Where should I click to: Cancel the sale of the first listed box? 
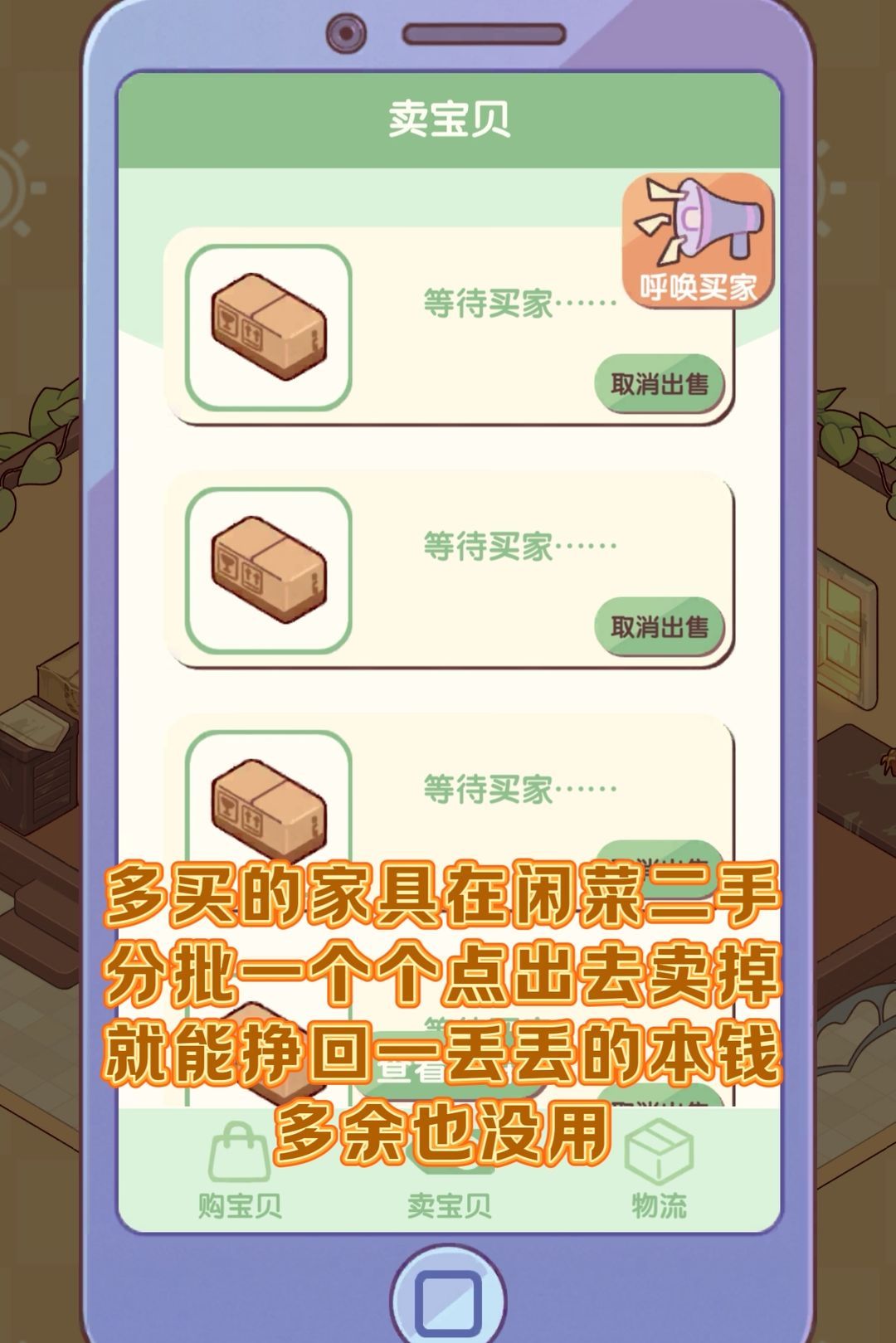click(x=660, y=384)
